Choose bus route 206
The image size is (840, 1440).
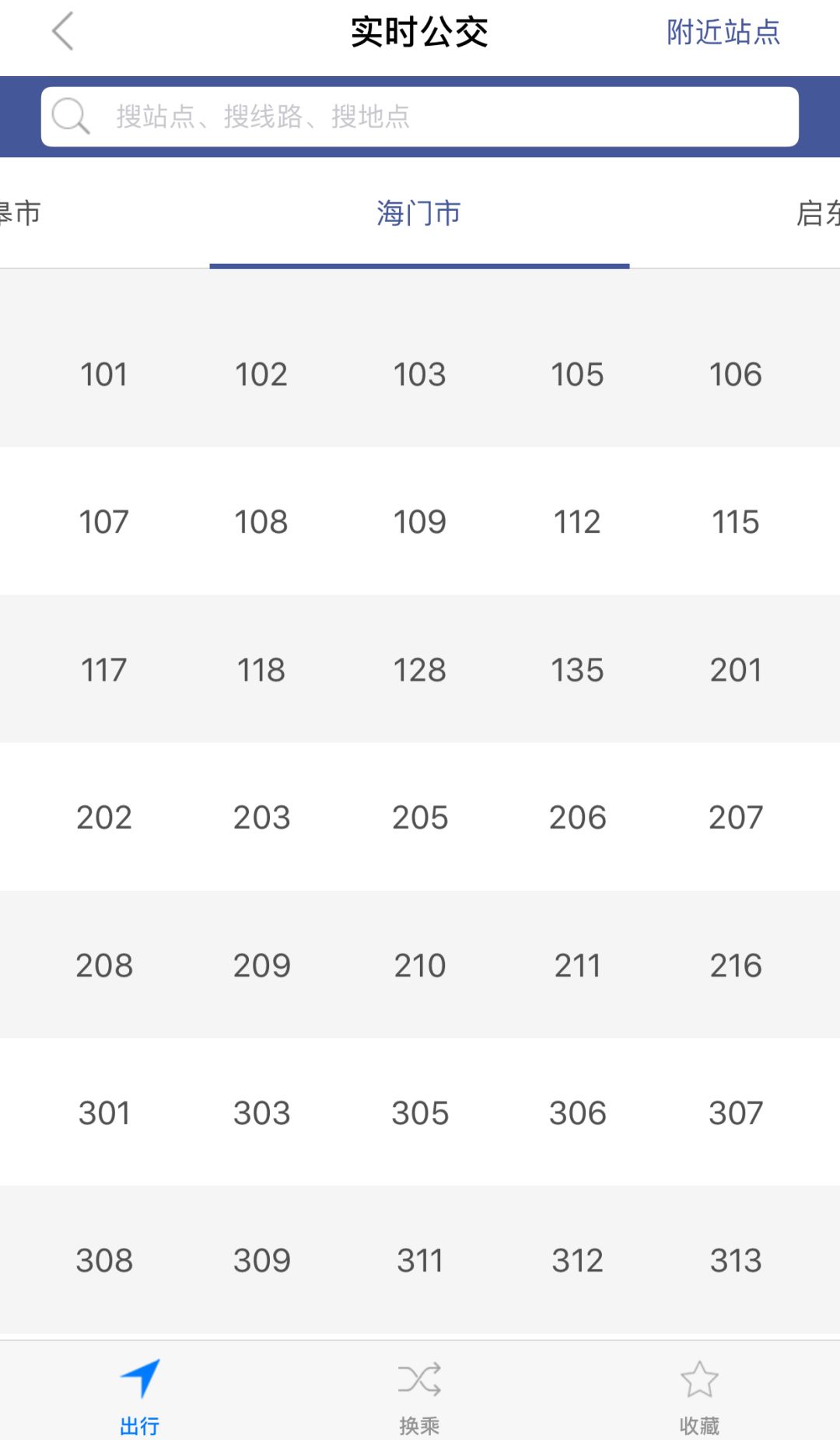[x=577, y=818]
